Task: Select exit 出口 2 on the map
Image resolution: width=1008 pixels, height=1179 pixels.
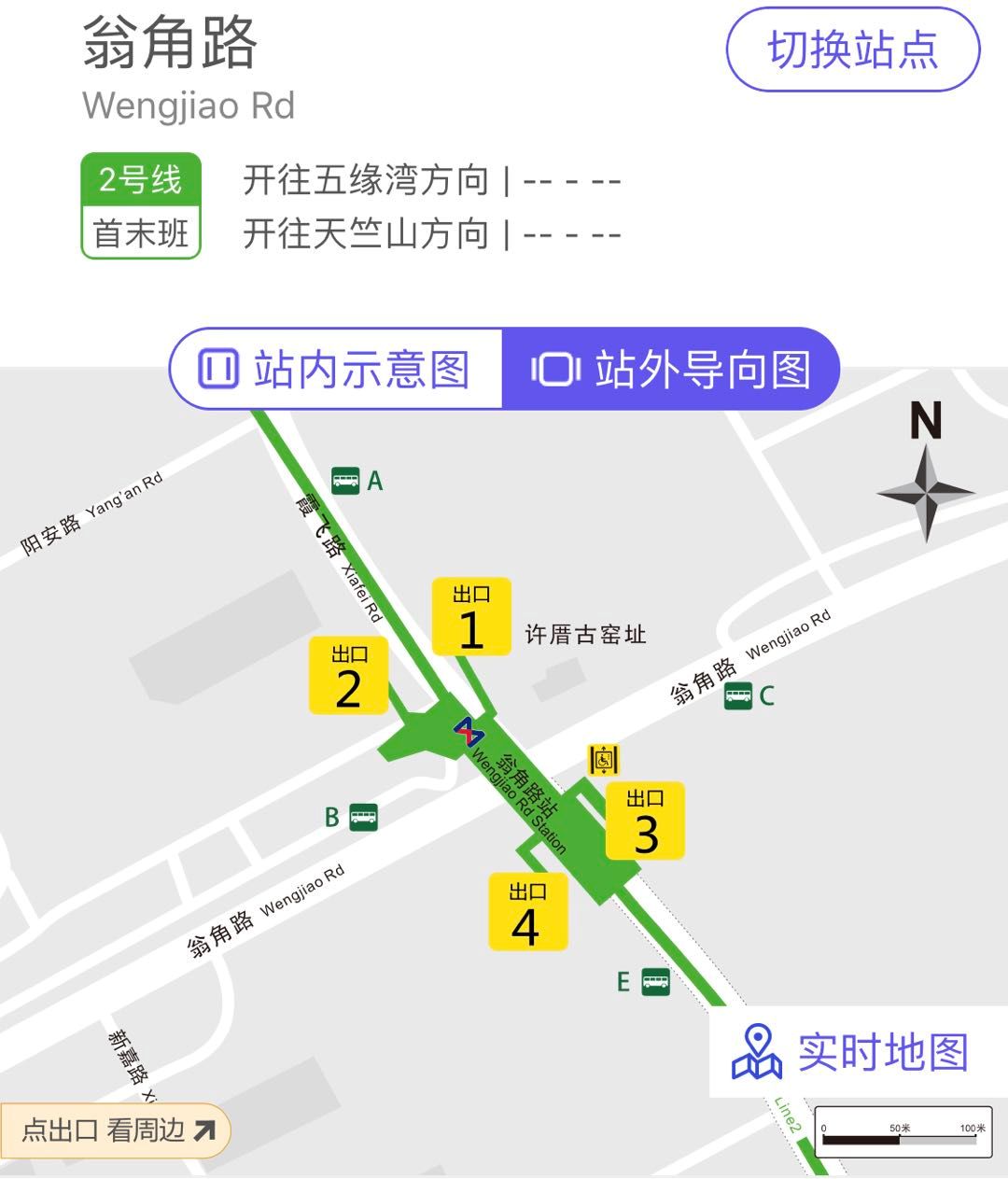Action: coord(348,676)
